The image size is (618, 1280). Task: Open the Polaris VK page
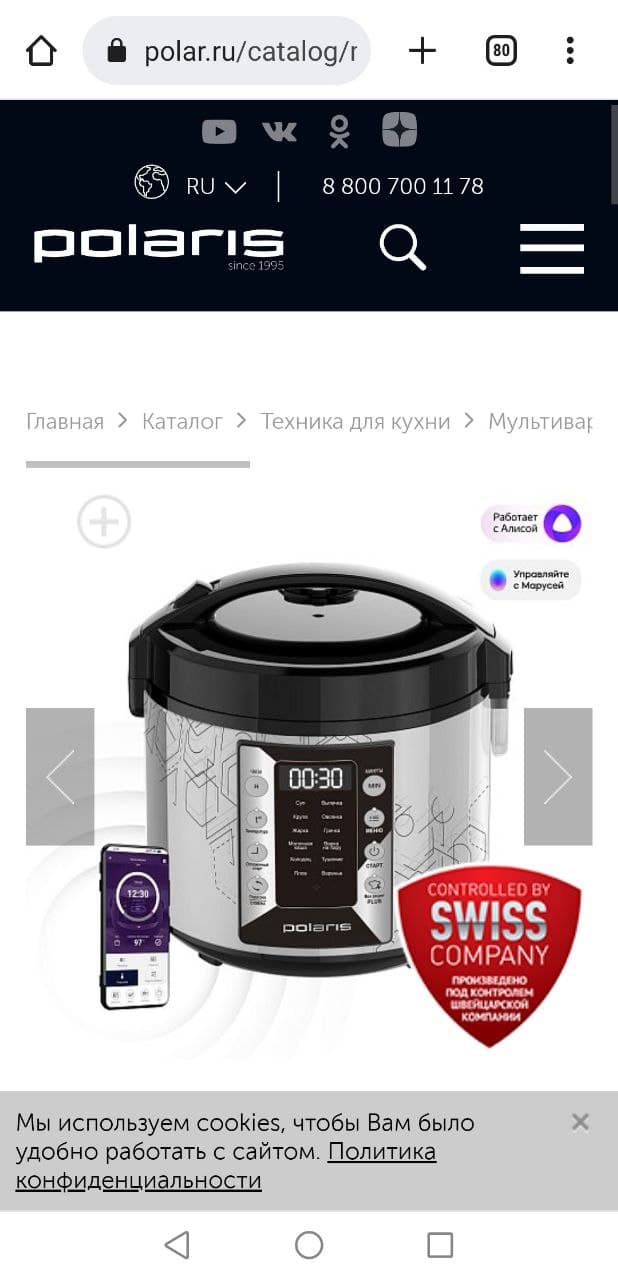(x=279, y=131)
